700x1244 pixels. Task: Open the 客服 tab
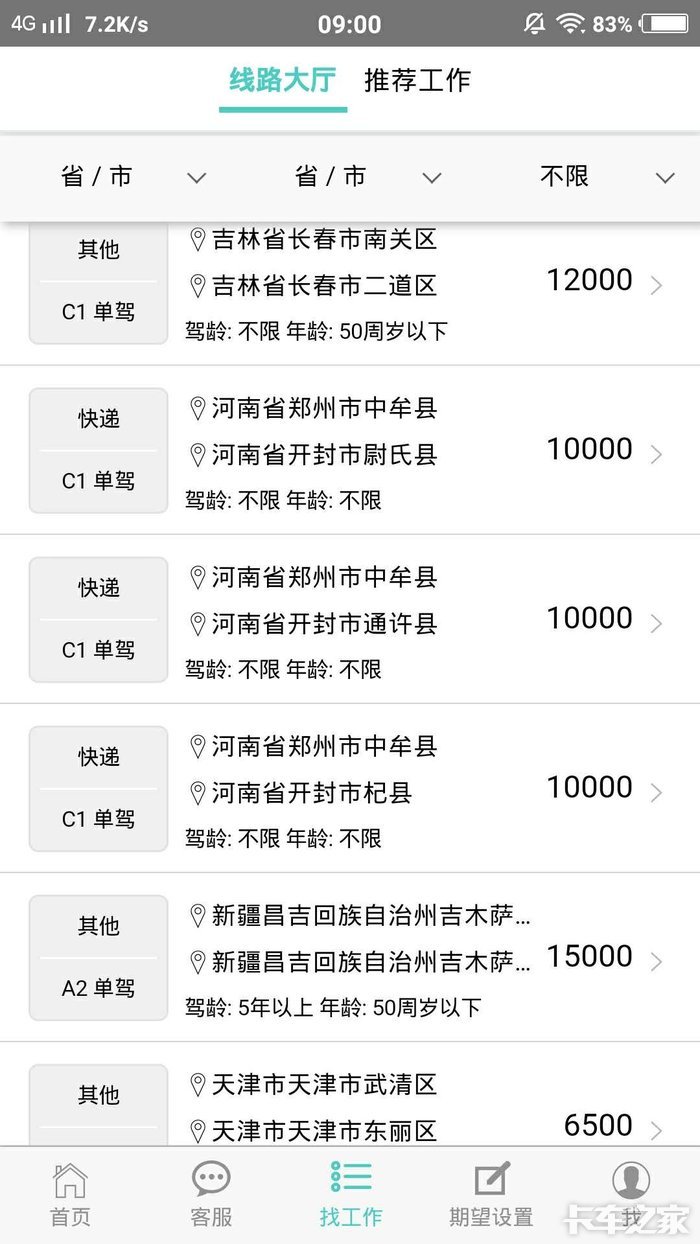pyautogui.click(x=210, y=1195)
